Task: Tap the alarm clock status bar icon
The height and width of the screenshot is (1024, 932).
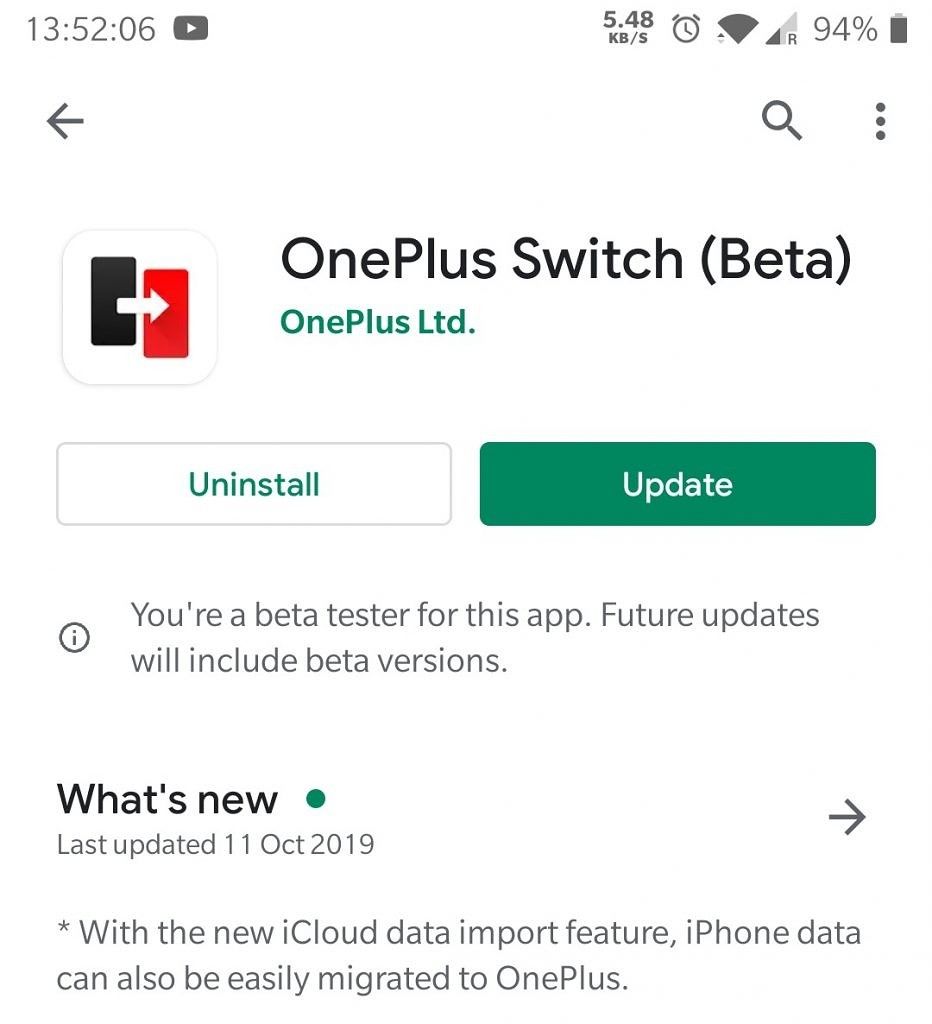Action: 685,30
